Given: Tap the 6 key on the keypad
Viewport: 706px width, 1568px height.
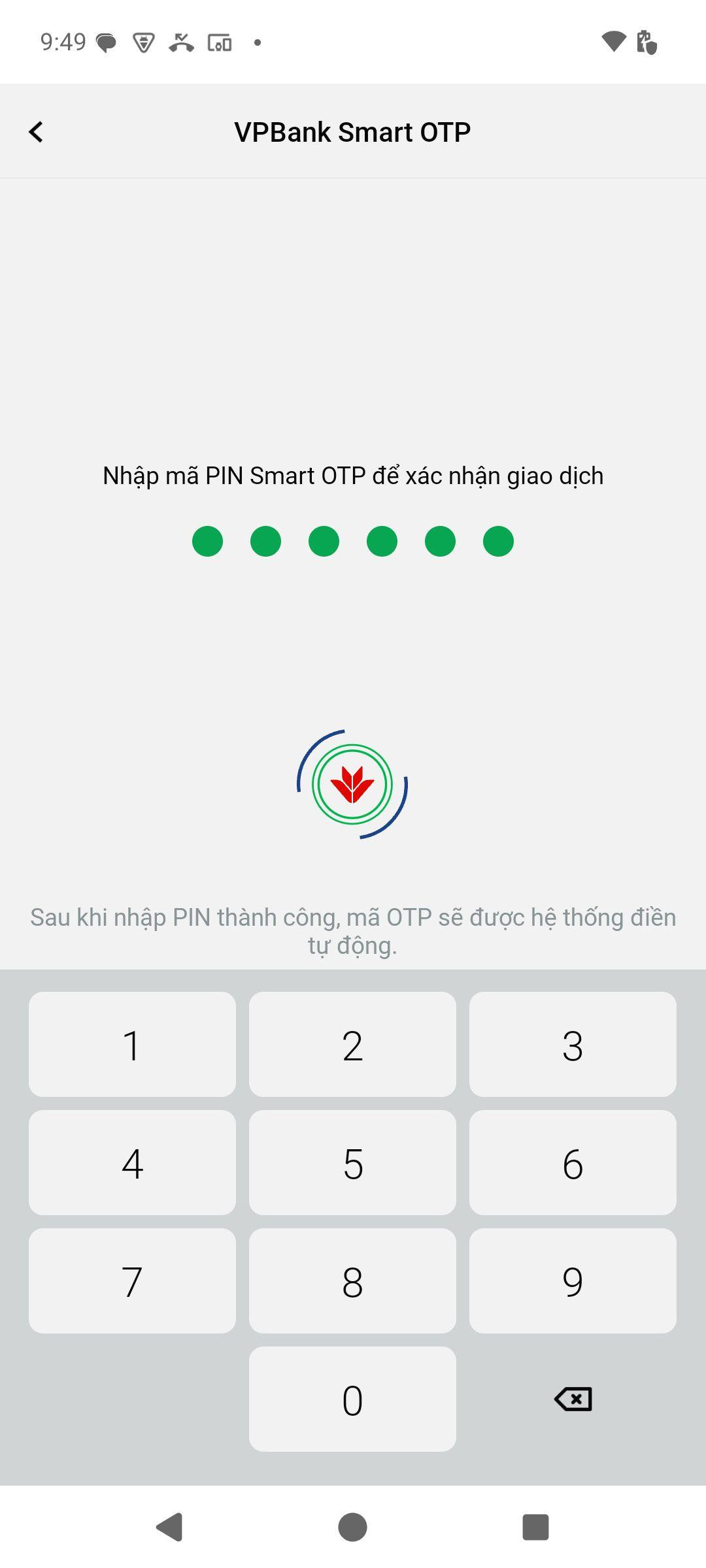Looking at the screenshot, I should tap(573, 1162).
